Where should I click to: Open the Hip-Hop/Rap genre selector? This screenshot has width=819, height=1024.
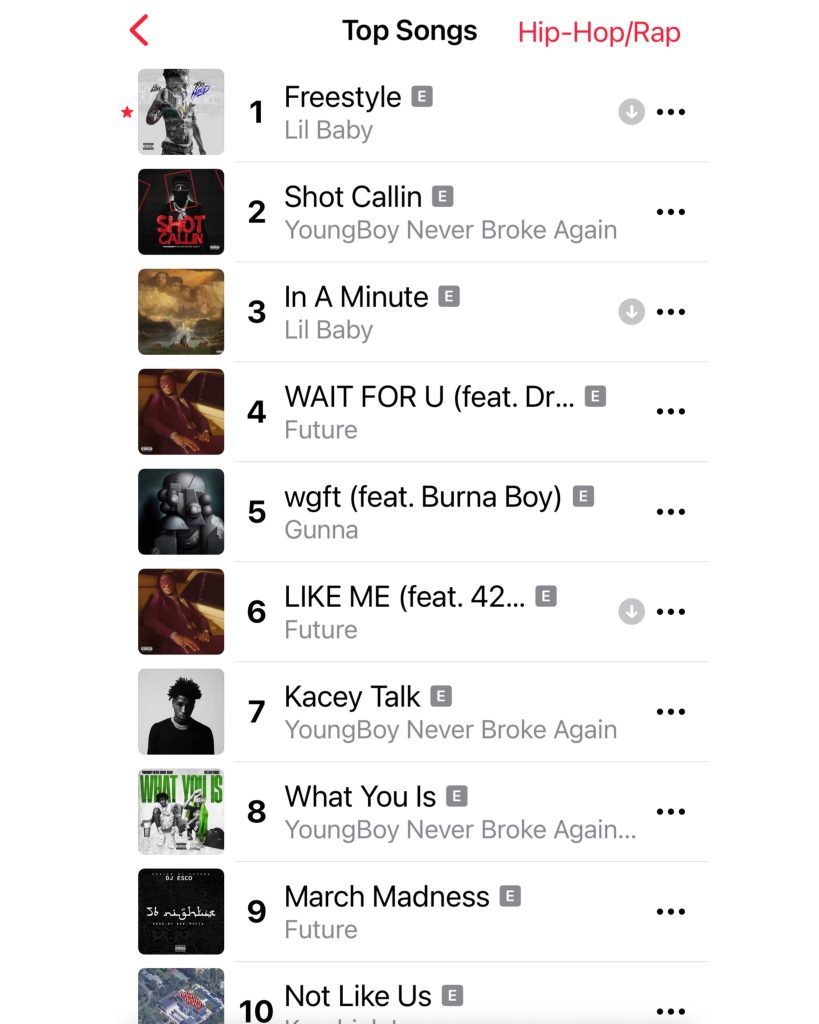(598, 32)
